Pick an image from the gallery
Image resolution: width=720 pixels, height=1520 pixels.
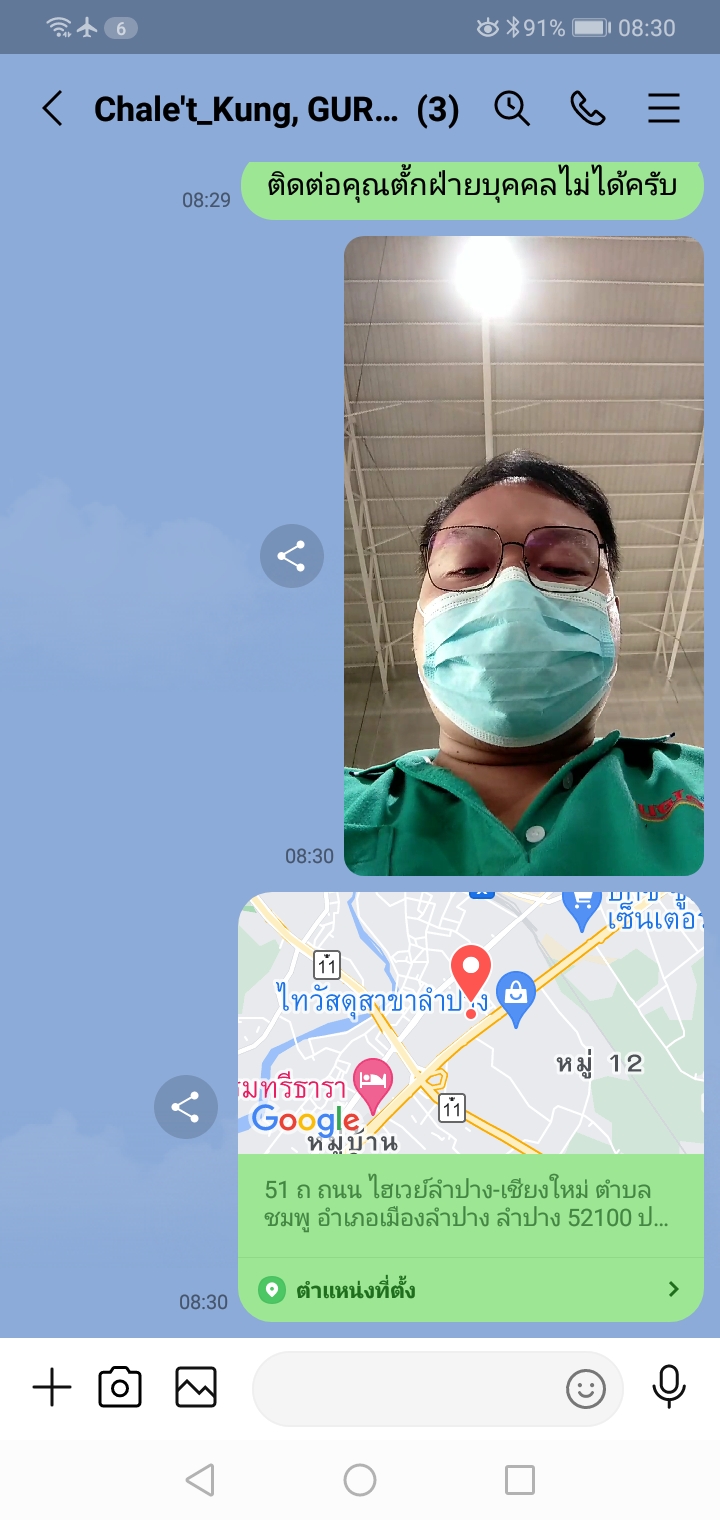(196, 1388)
